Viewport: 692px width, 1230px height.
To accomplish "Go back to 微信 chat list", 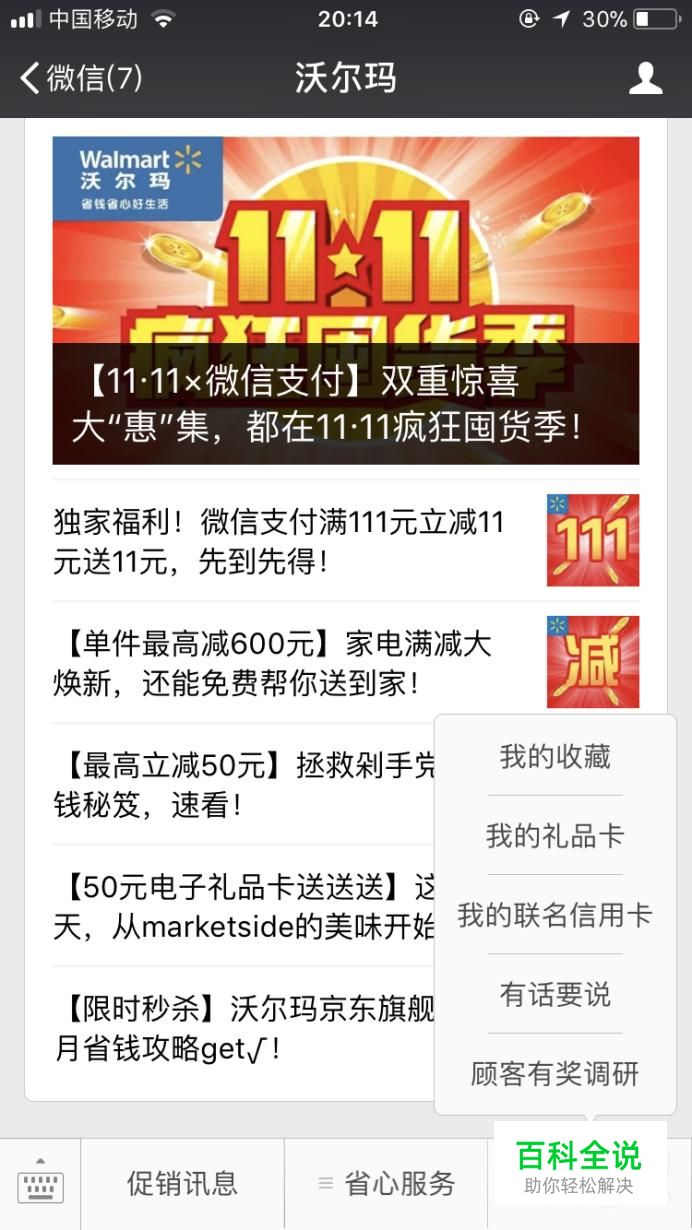I will [x=81, y=78].
